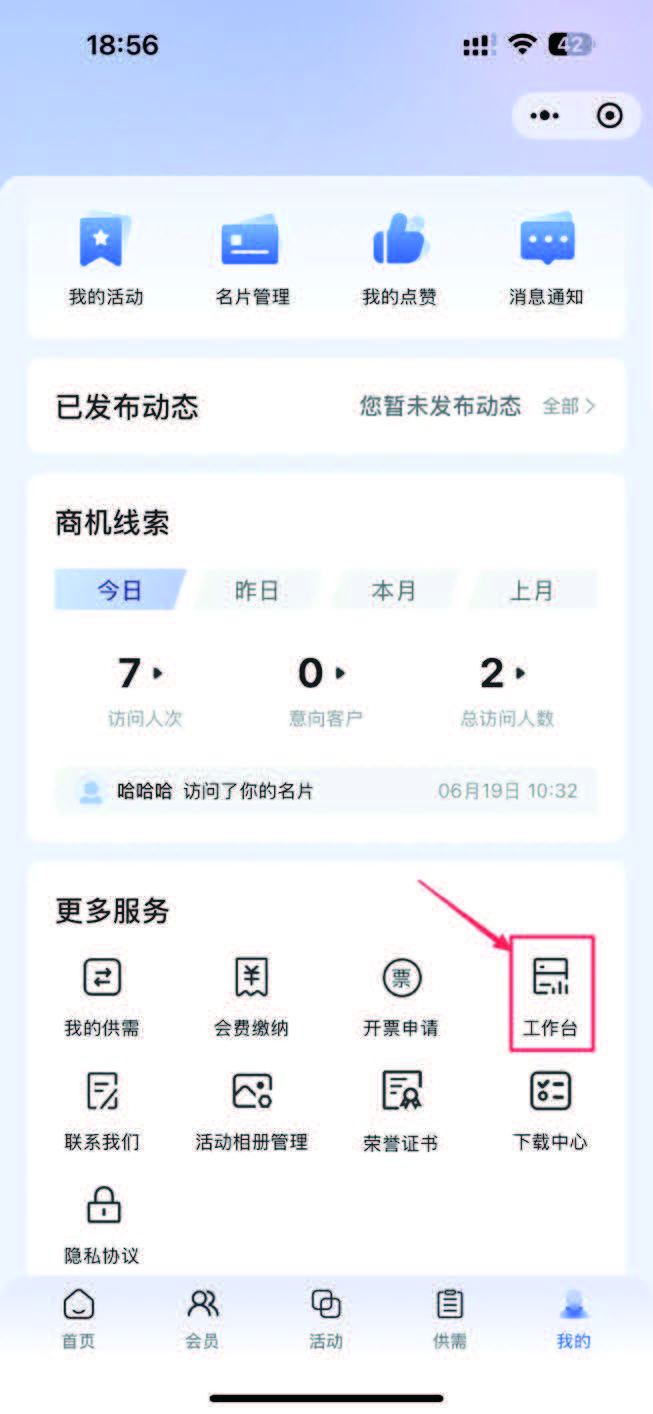Close the mini program with the circle button
The width and height of the screenshot is (653, 1414).
tap(609, 116)
